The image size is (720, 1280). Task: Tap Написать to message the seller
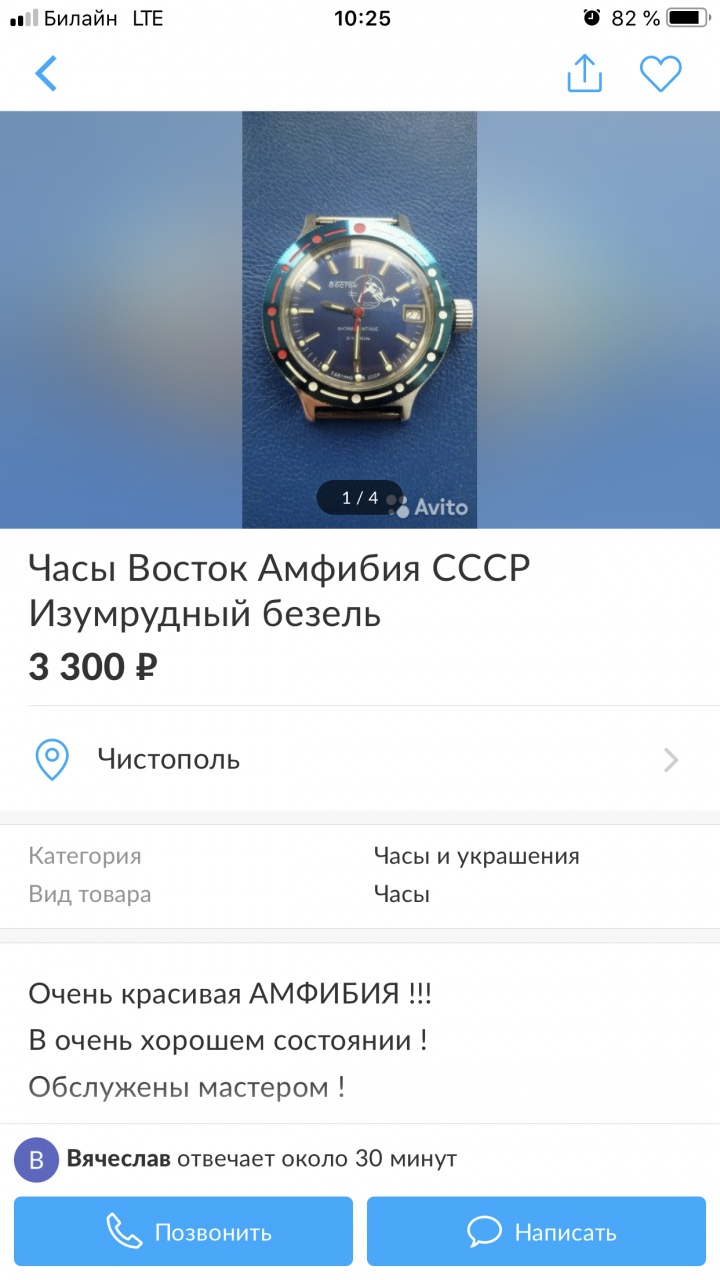(x=536, y=1232)
